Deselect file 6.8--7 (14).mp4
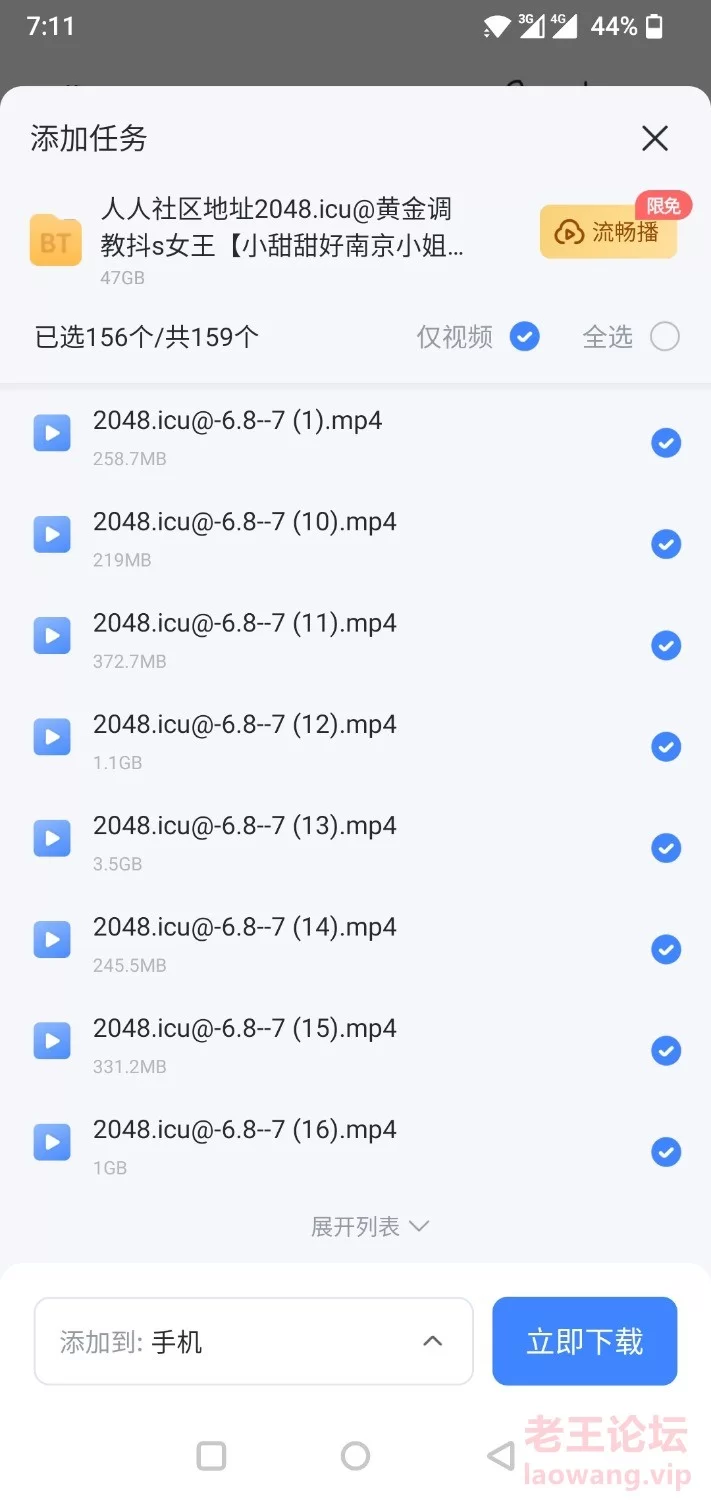 tap(666, 949)
